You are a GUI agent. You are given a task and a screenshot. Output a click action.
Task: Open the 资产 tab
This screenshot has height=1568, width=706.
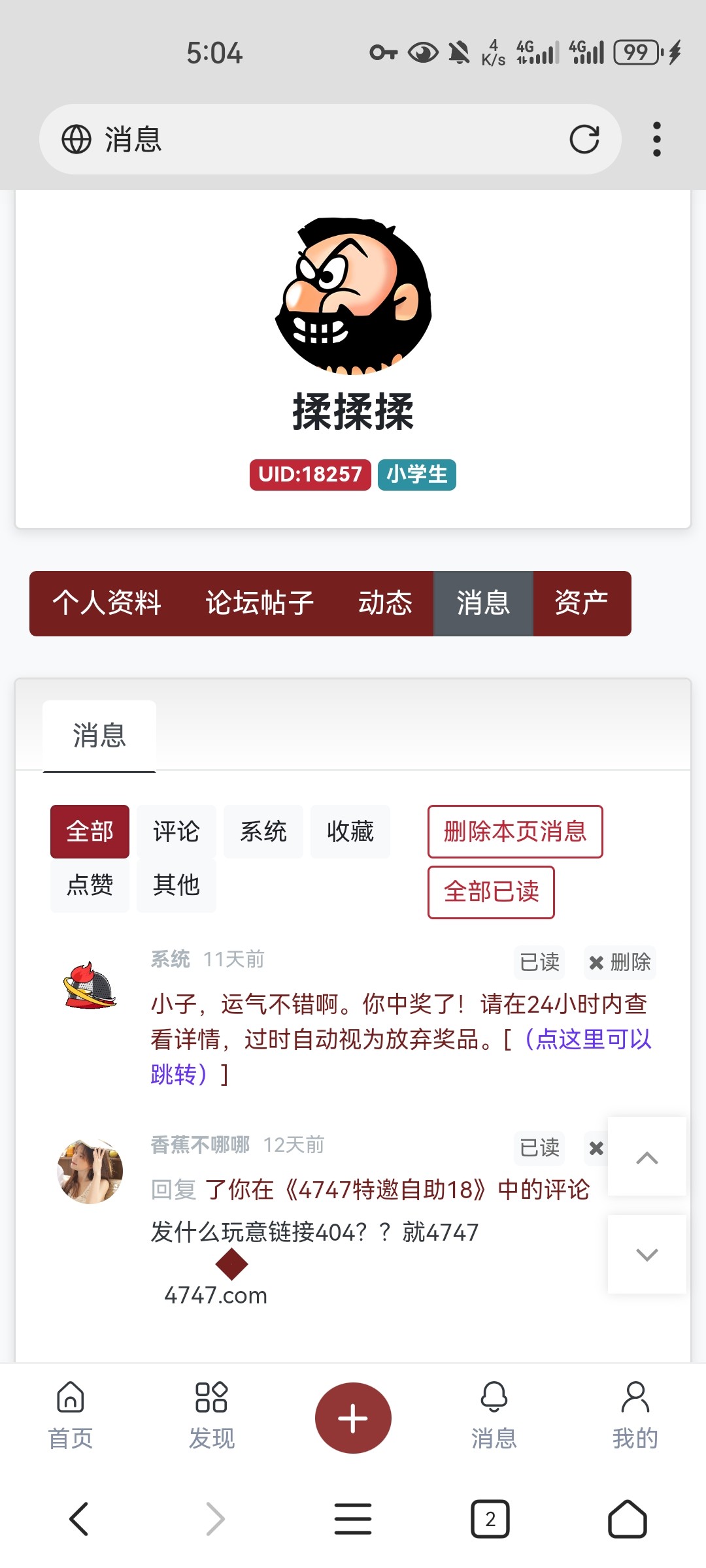(581, 603)
